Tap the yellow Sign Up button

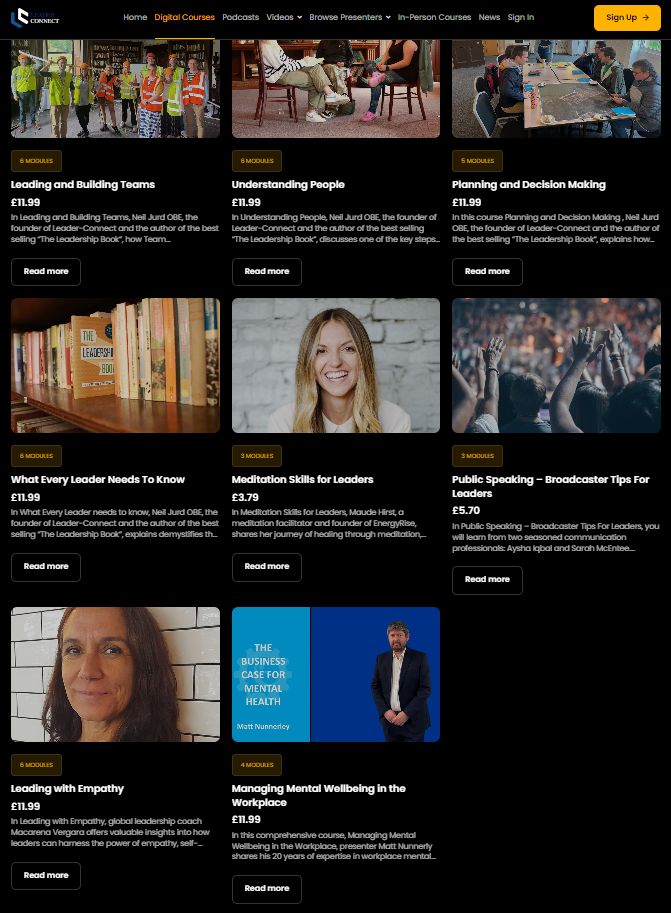(x=627, y=17)
